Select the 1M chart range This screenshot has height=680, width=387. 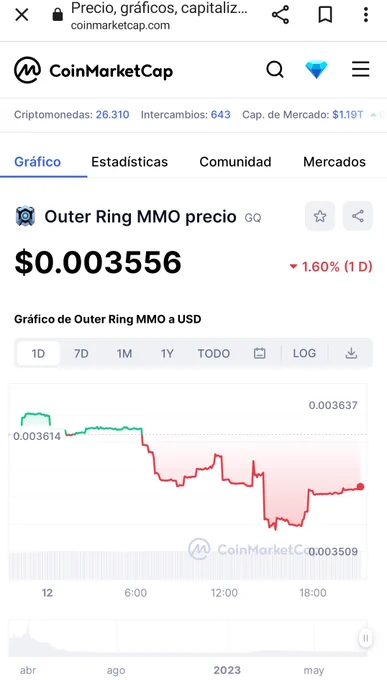tap(124, 353)
